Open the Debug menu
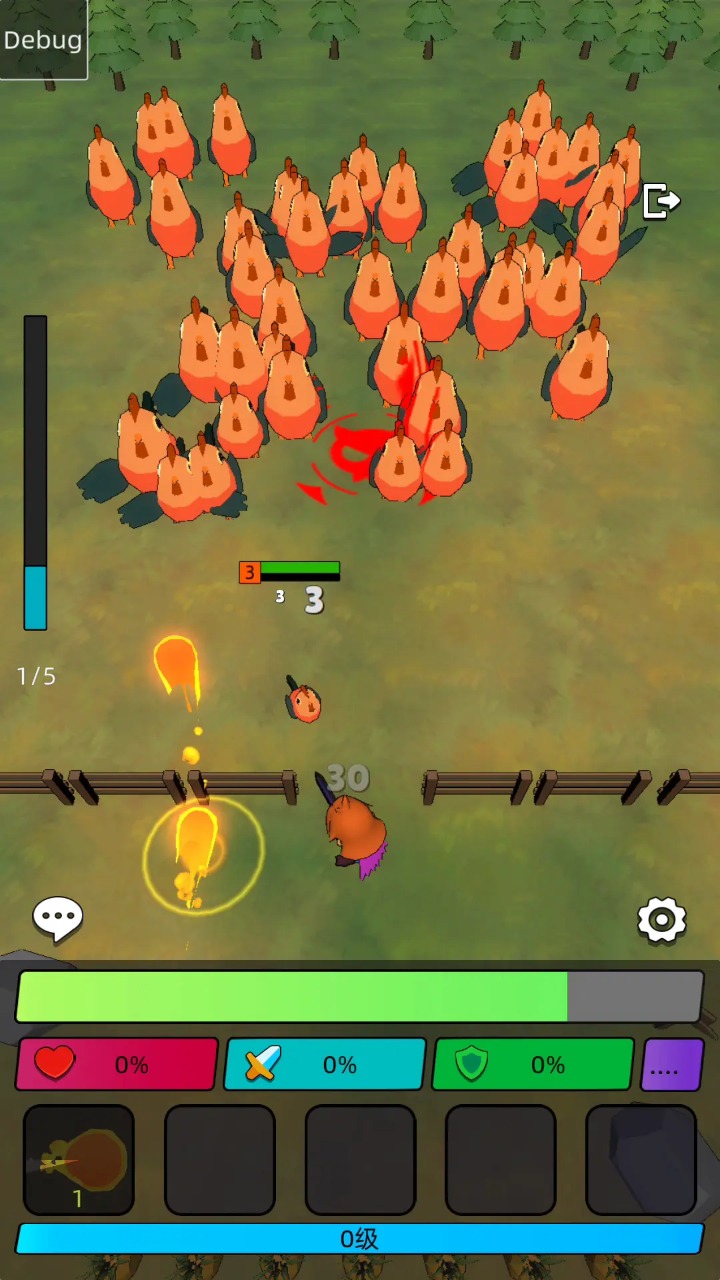This screenshot has height=1280, width=720. (43, 40)
